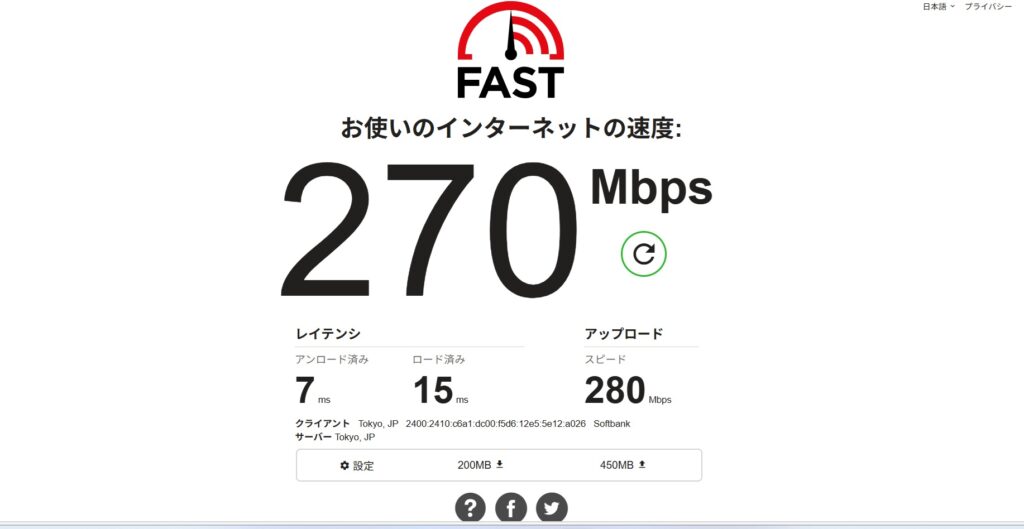Open the 日本語 language dropdown

[x=938, y=6]
